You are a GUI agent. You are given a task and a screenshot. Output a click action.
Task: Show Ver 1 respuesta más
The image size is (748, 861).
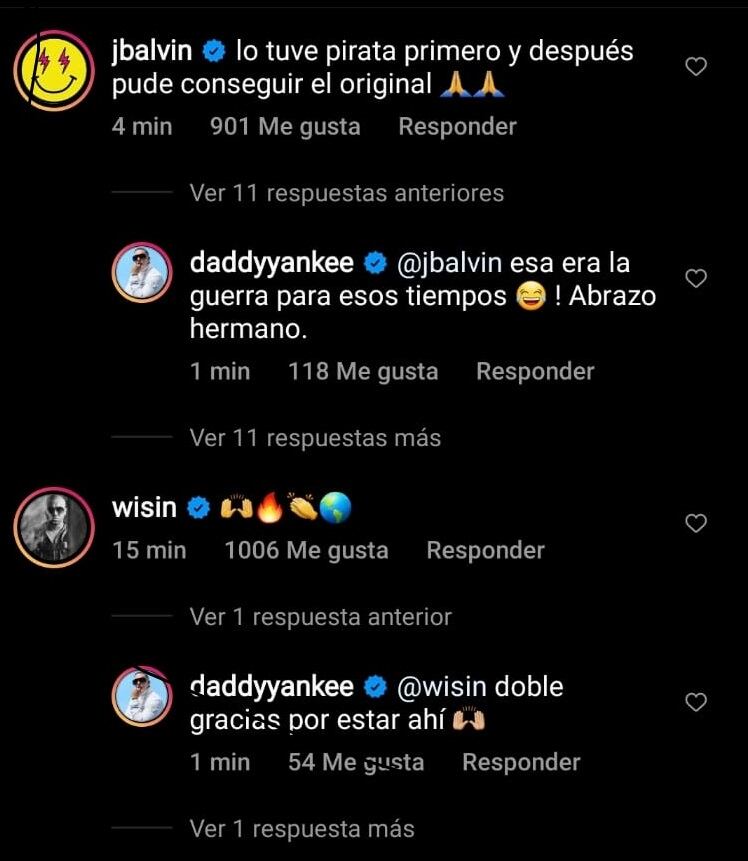301,829
